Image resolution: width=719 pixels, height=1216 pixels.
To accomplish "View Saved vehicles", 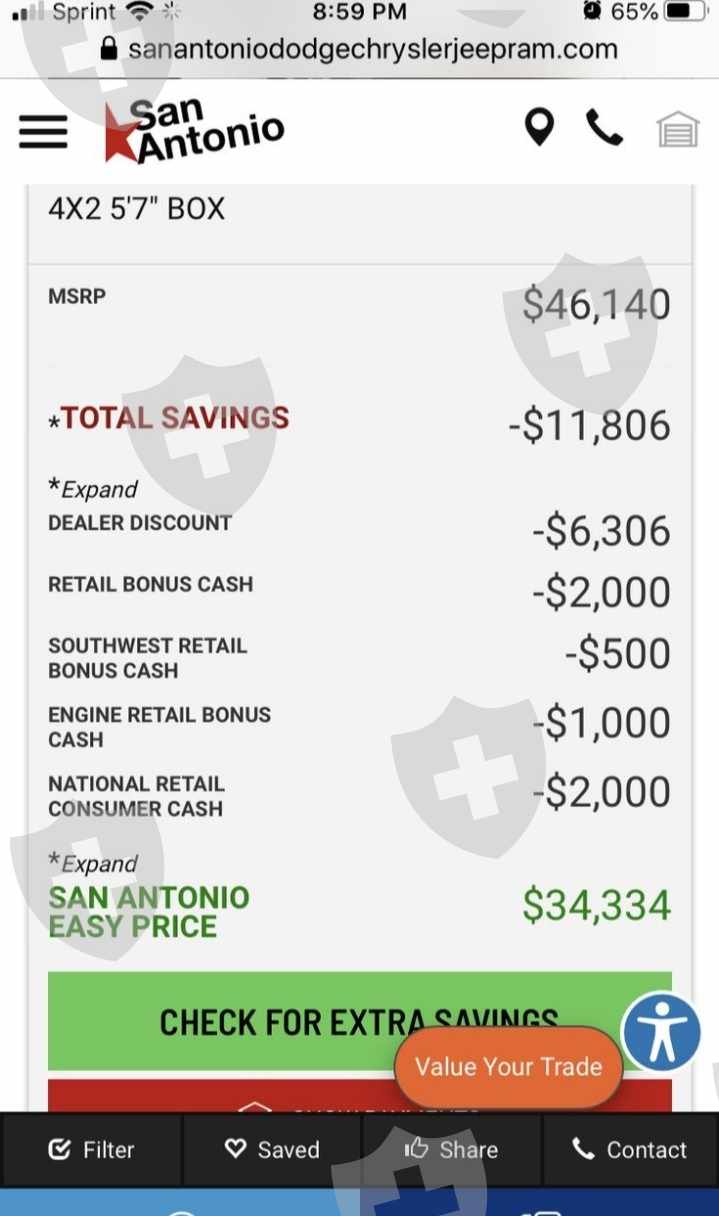I will 271,1150.
